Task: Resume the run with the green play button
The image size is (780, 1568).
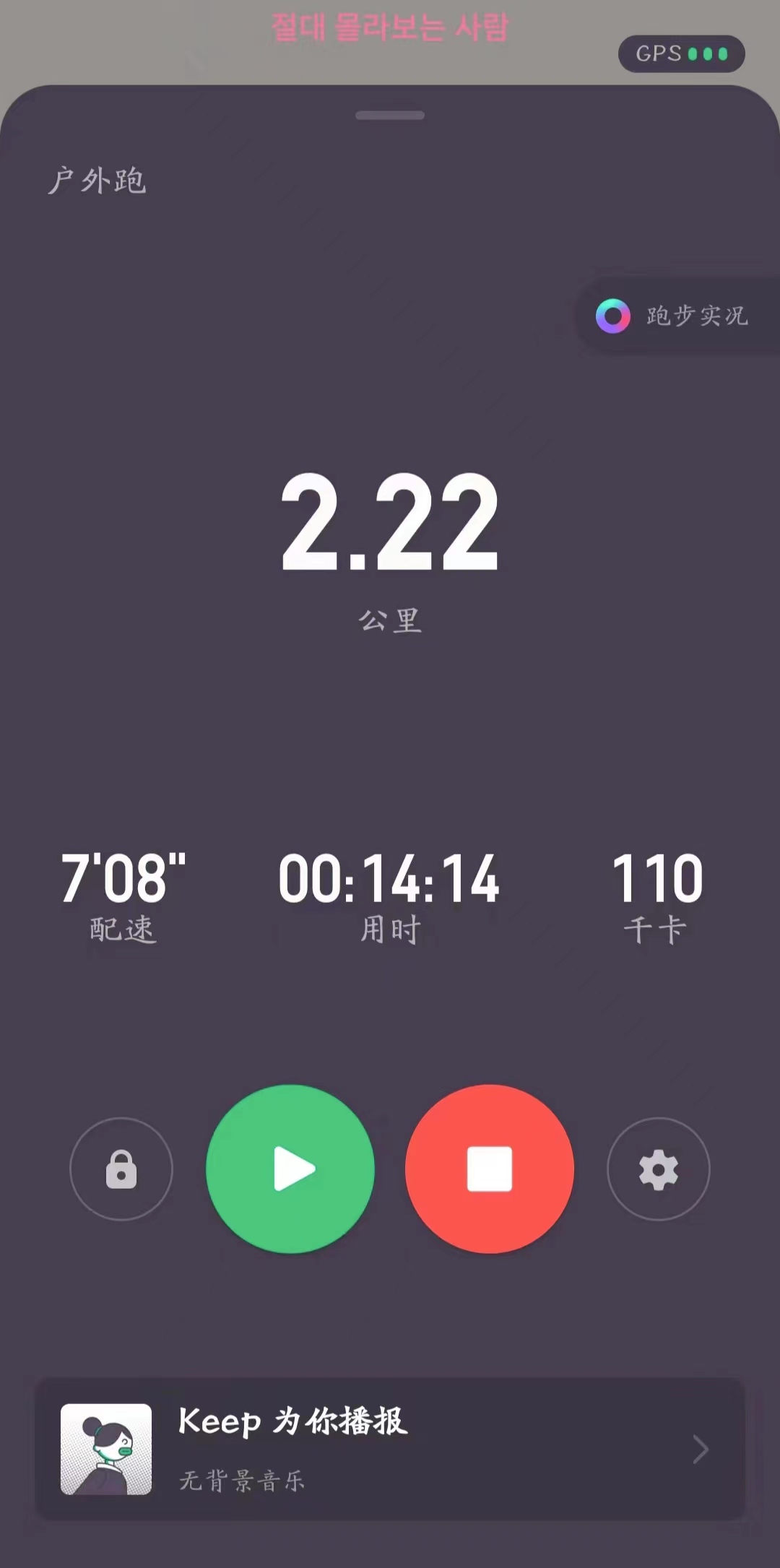Action: 290,1169
